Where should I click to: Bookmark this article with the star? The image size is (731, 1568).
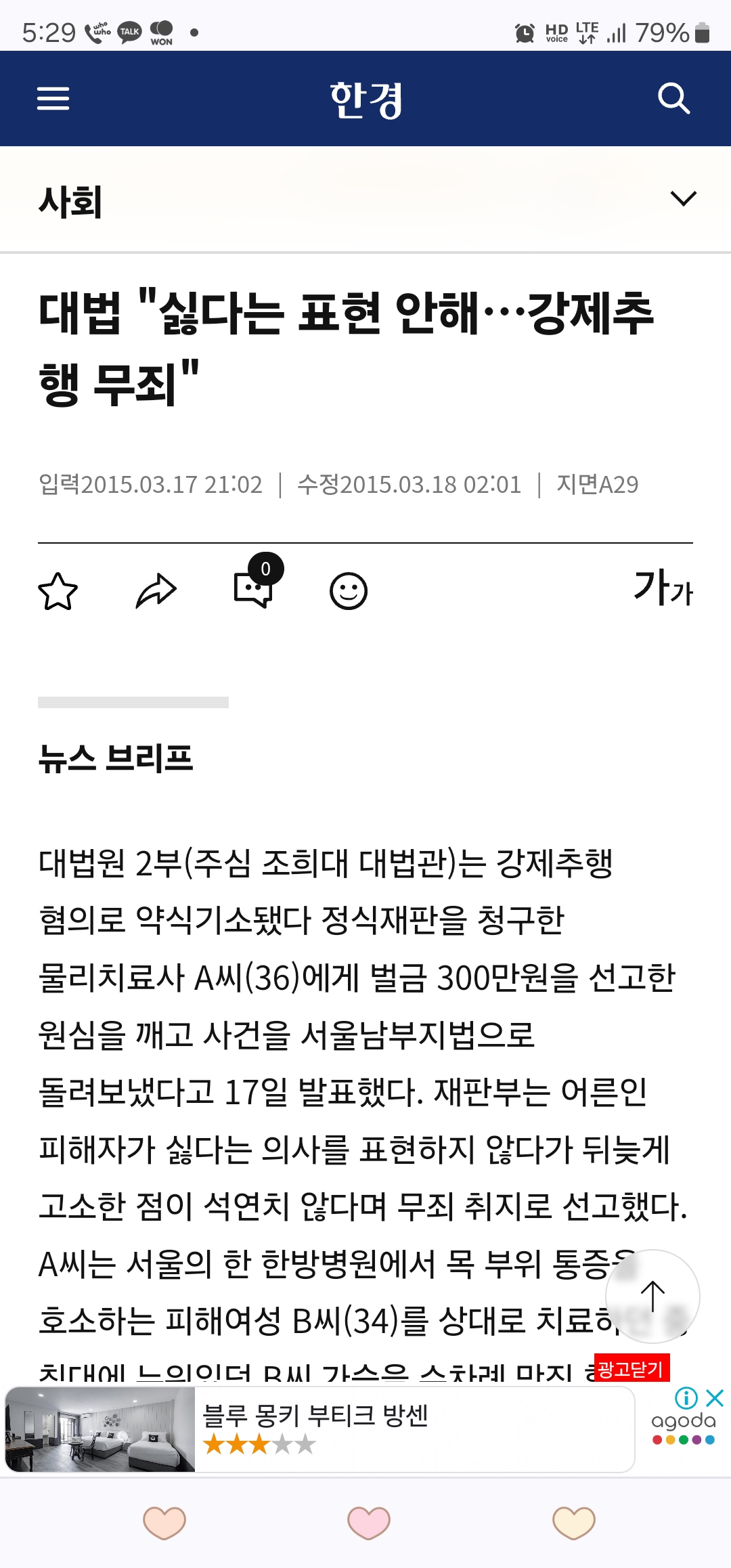pos(58,591)
